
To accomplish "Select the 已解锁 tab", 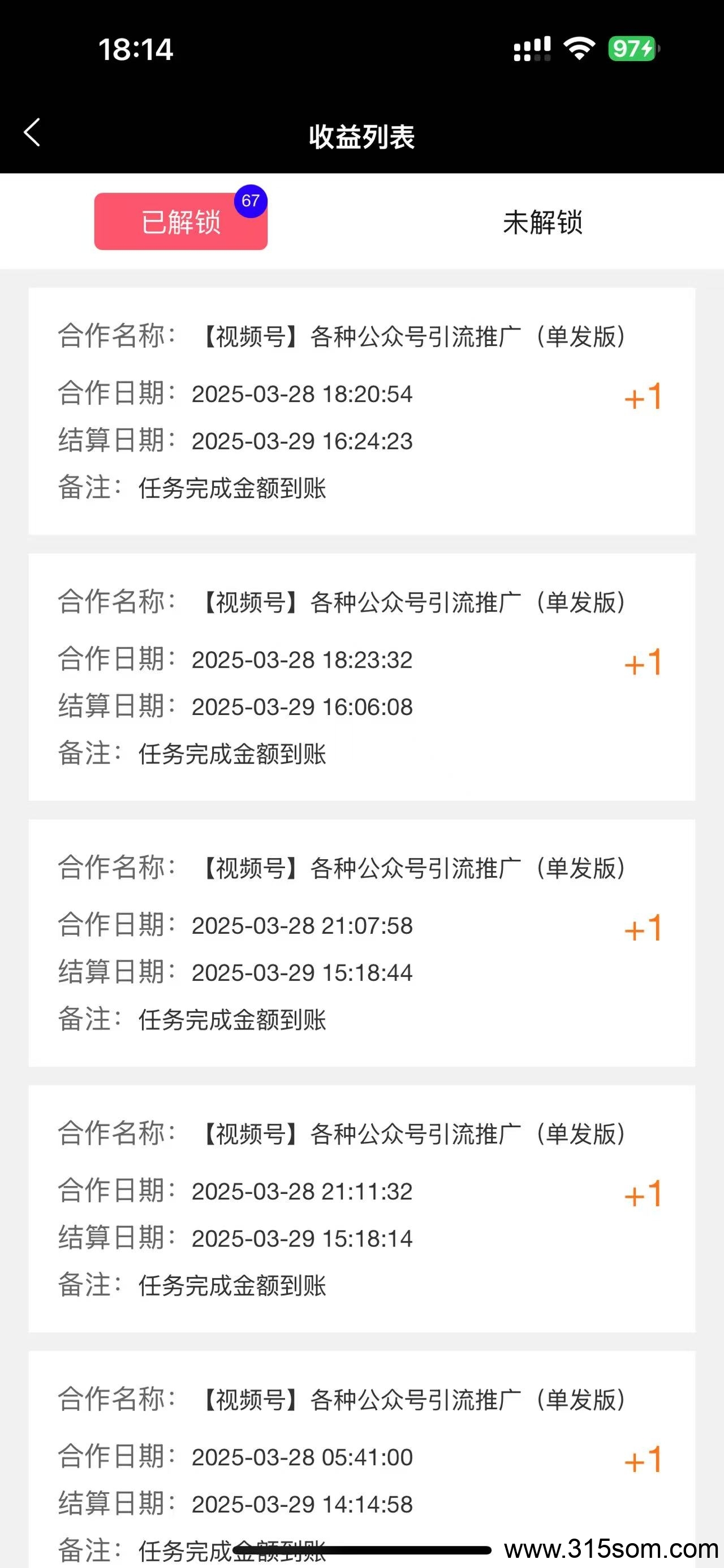I will click(x=181, y=222).
